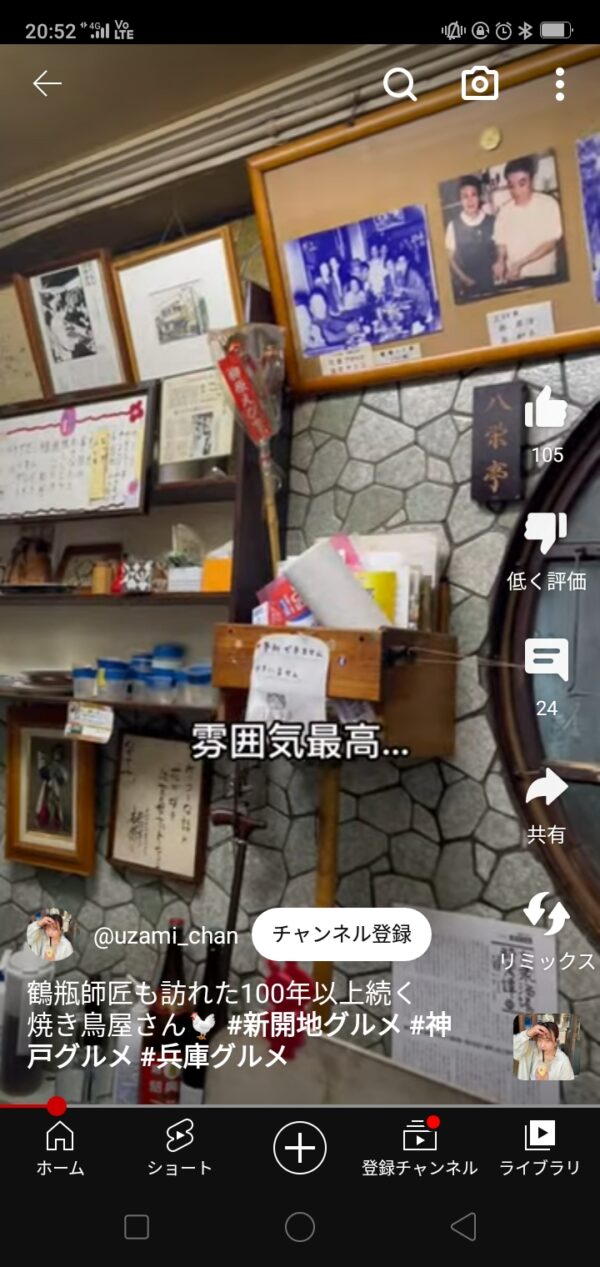Open the 登録チャンネル subscriptions tab
This screenshot has width=600, height=1267.
(420, 1147)
